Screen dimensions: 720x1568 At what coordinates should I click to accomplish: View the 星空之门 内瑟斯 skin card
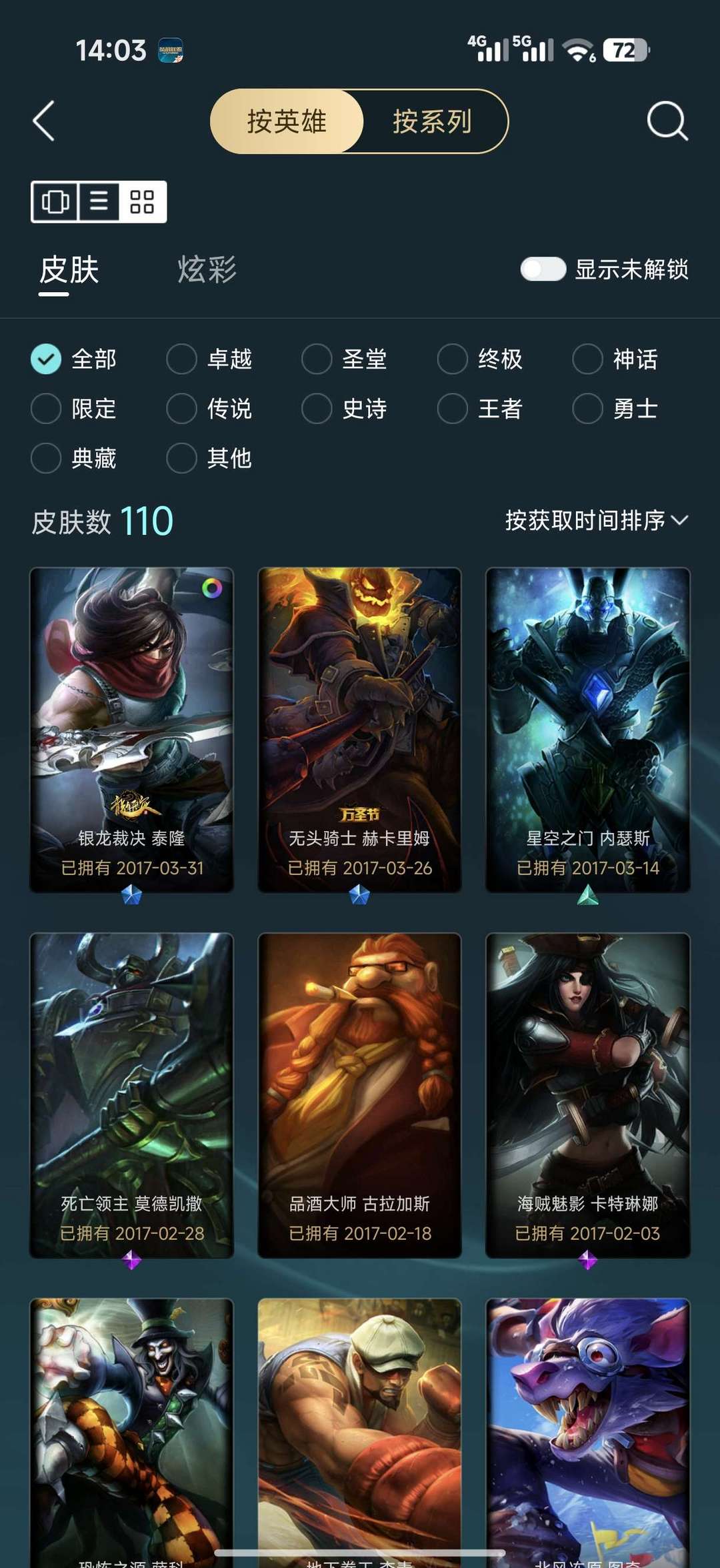(587, 730)
